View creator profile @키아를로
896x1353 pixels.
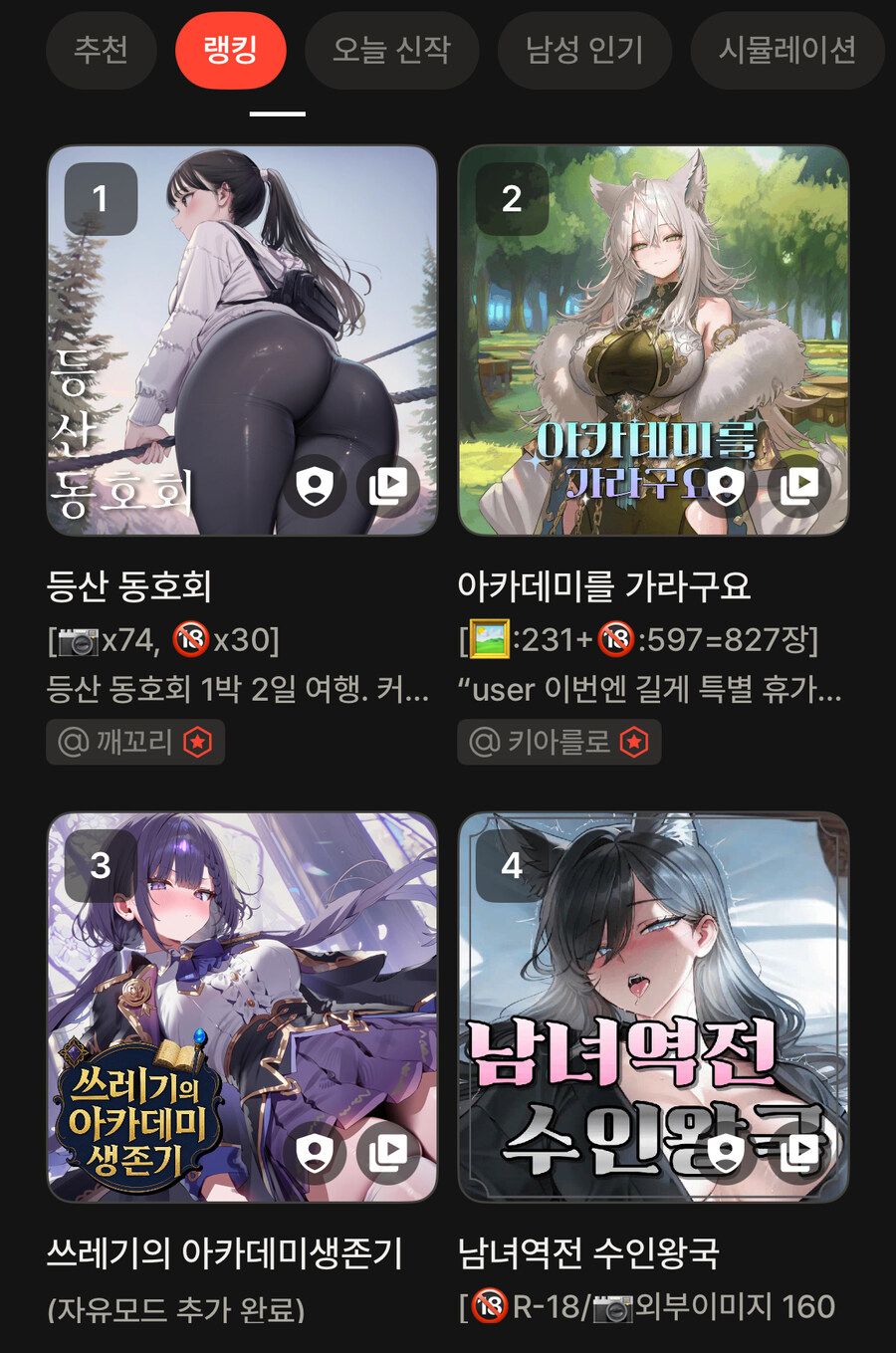pyautogui.click(x=559, y=743)
